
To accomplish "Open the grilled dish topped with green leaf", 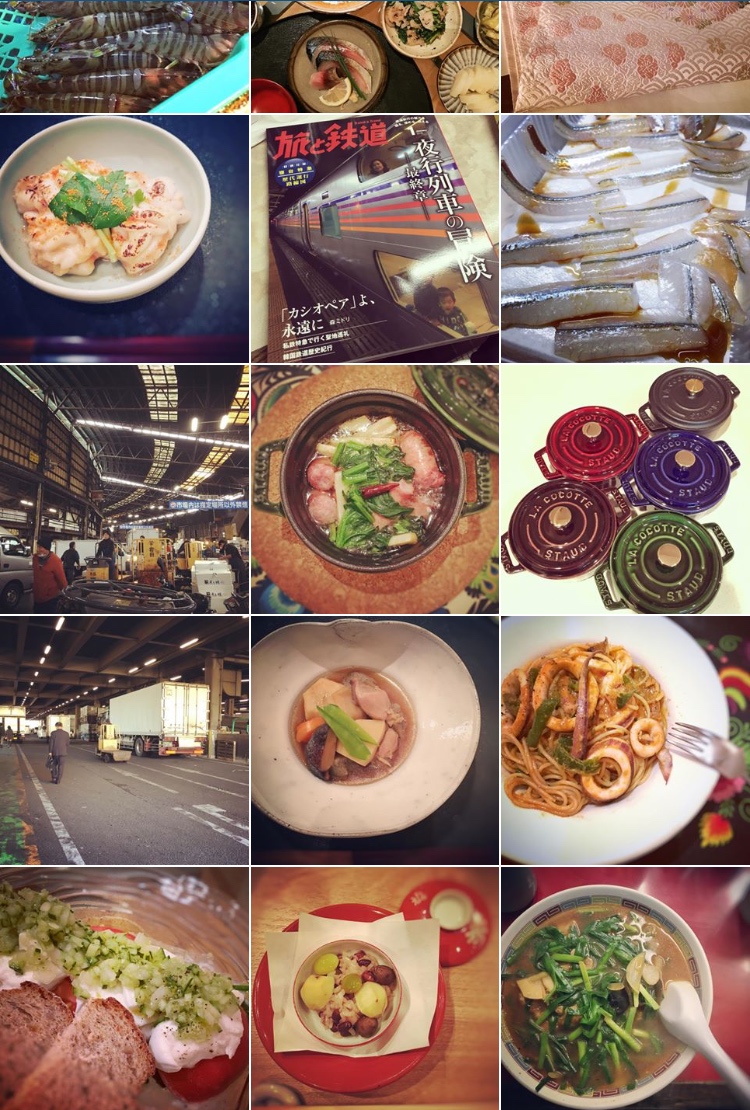I will [x=124, y=238].
